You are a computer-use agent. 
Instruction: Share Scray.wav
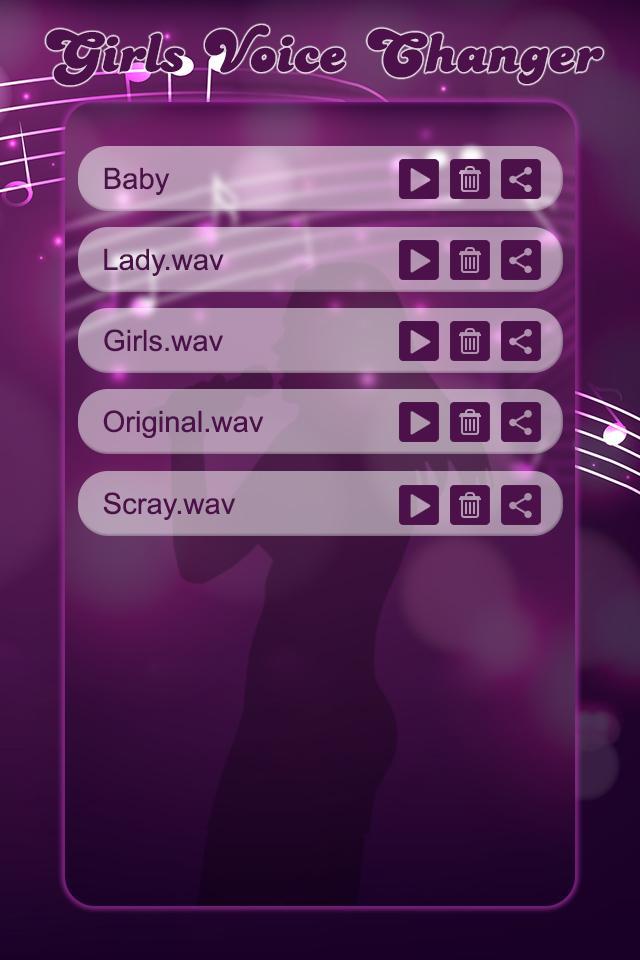coord(520,504)
